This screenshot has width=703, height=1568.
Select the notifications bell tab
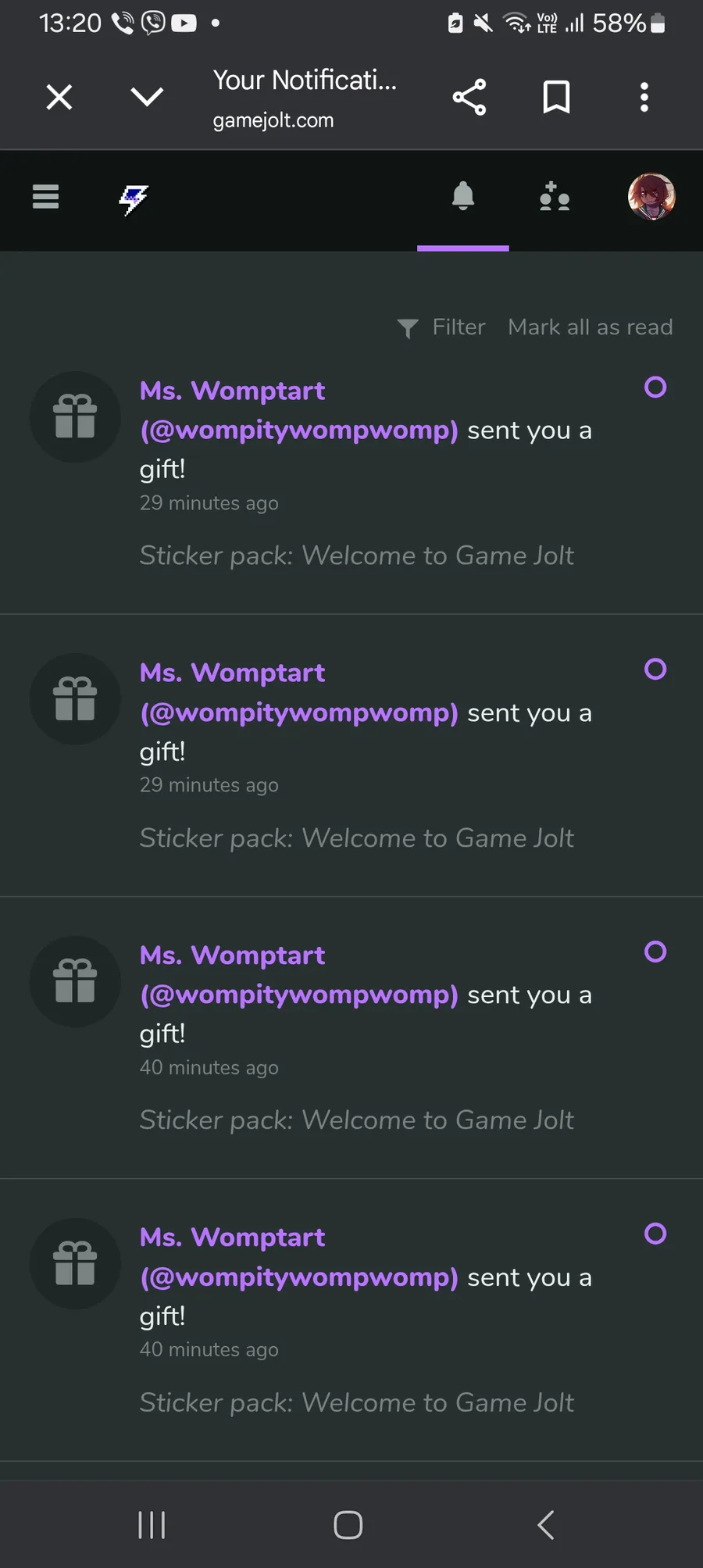[x=463, y=197]
